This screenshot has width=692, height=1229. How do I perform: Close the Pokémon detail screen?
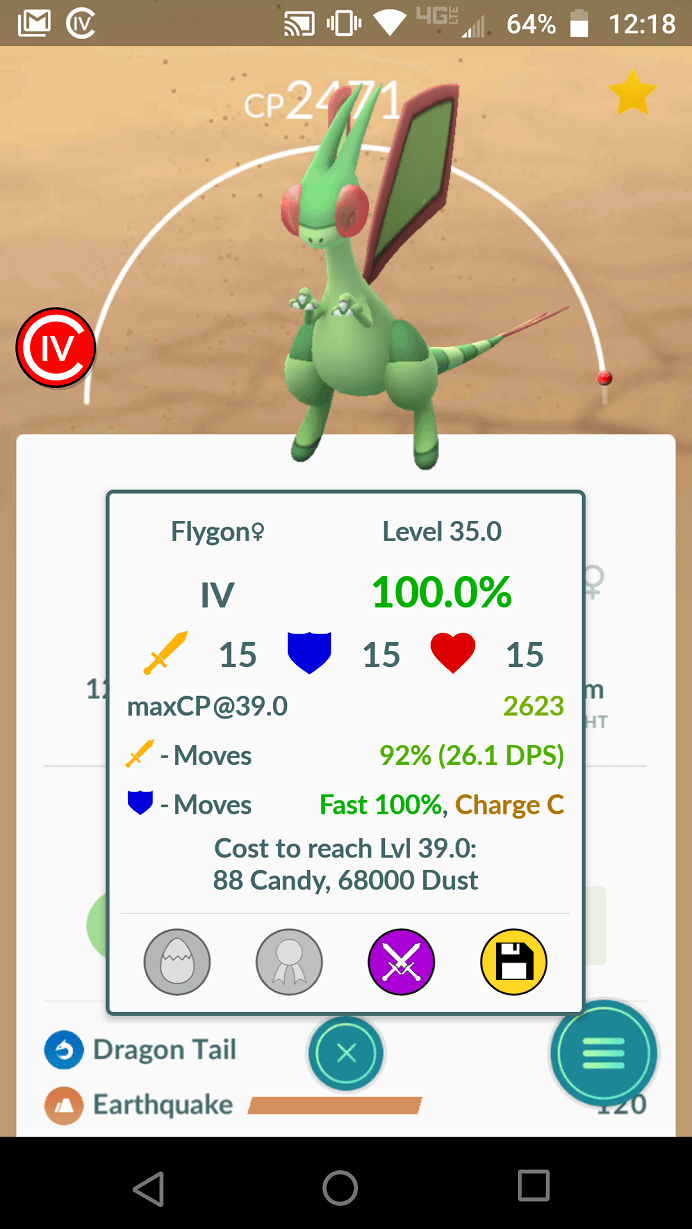[346, 1053]
